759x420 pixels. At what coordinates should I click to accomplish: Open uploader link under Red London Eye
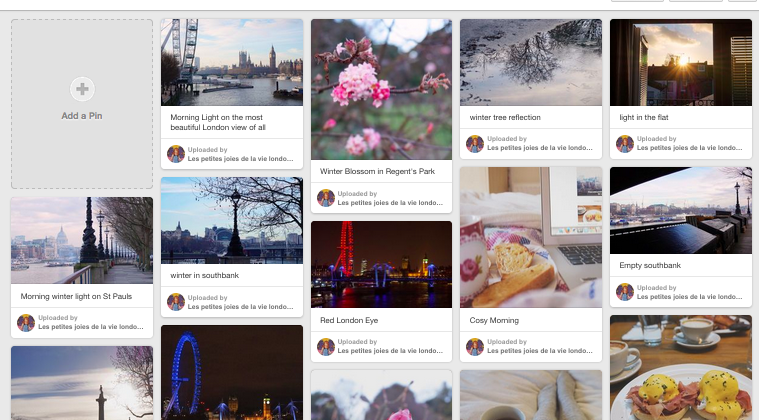point(390,351)
